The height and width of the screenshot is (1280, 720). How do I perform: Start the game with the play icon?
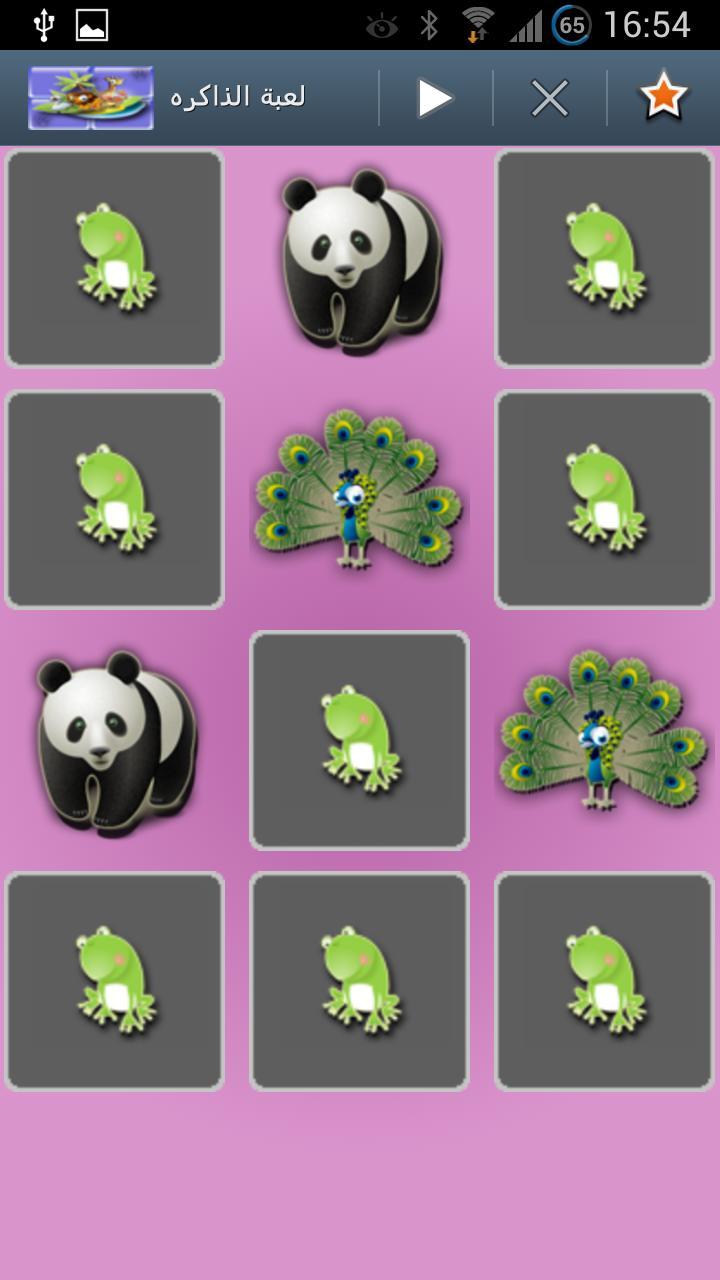(x=435, y=98)
